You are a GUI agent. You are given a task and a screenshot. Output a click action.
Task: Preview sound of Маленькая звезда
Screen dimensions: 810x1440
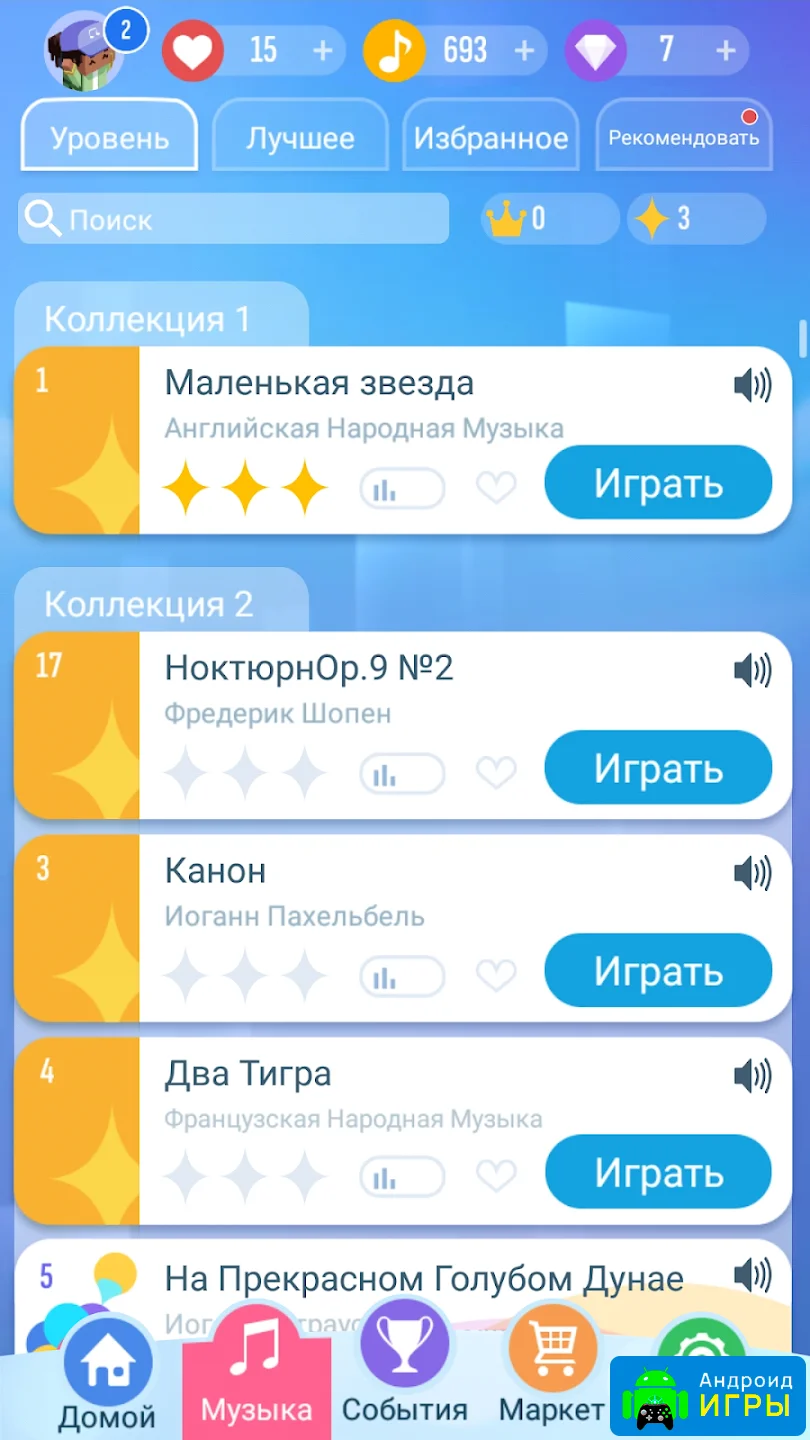click(753, 385)
